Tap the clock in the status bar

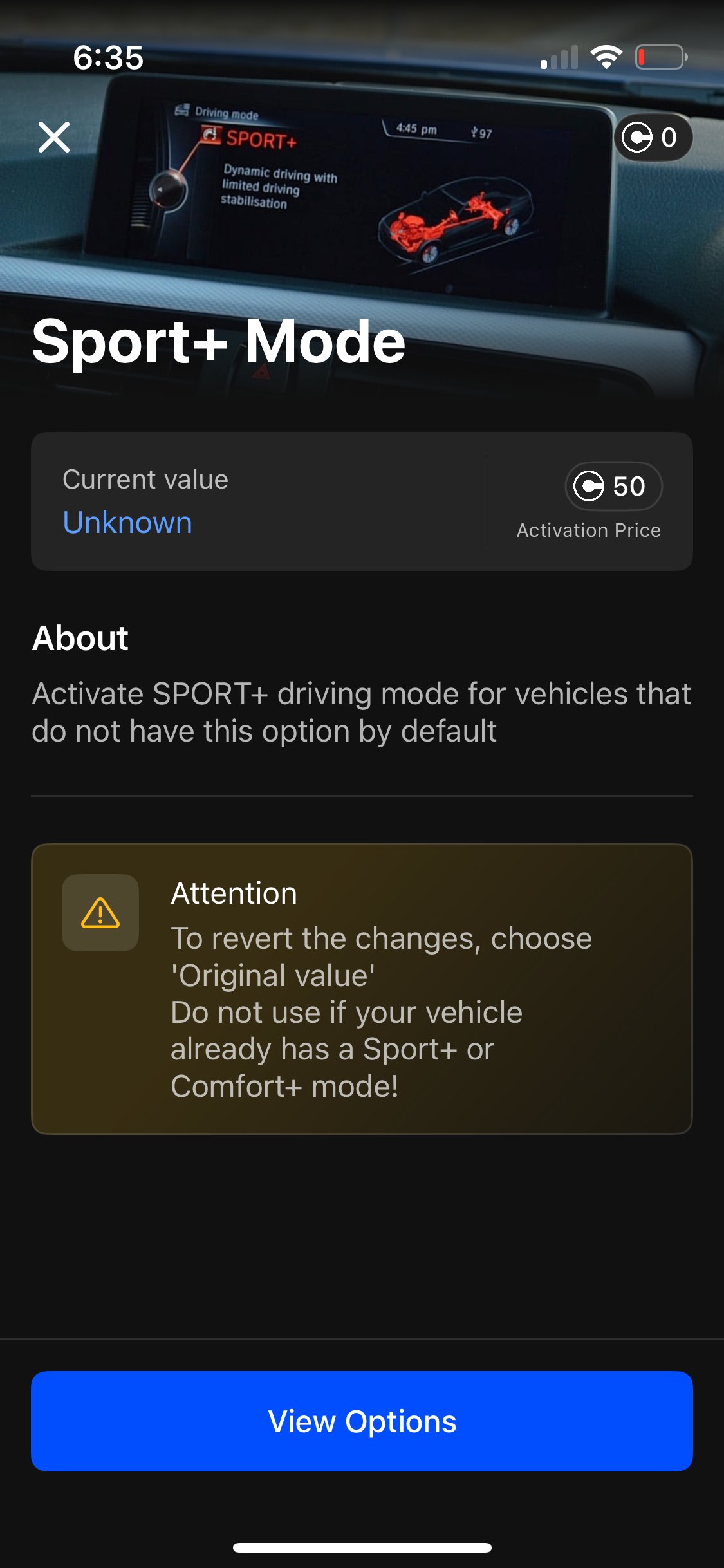108,58
